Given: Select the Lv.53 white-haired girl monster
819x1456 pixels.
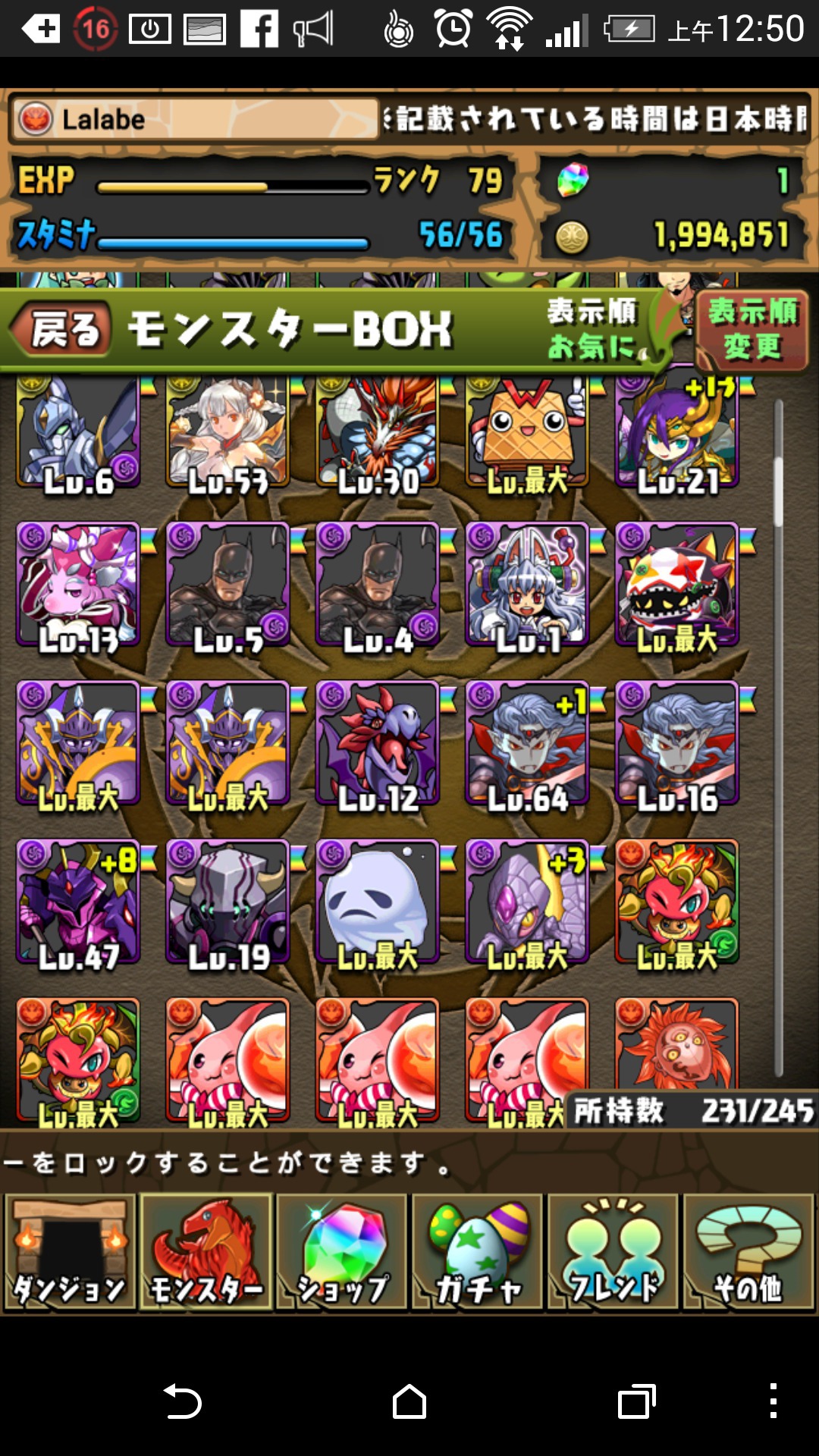Looking at the screenshot, I should pyautogui.click(x=227, y=434).
